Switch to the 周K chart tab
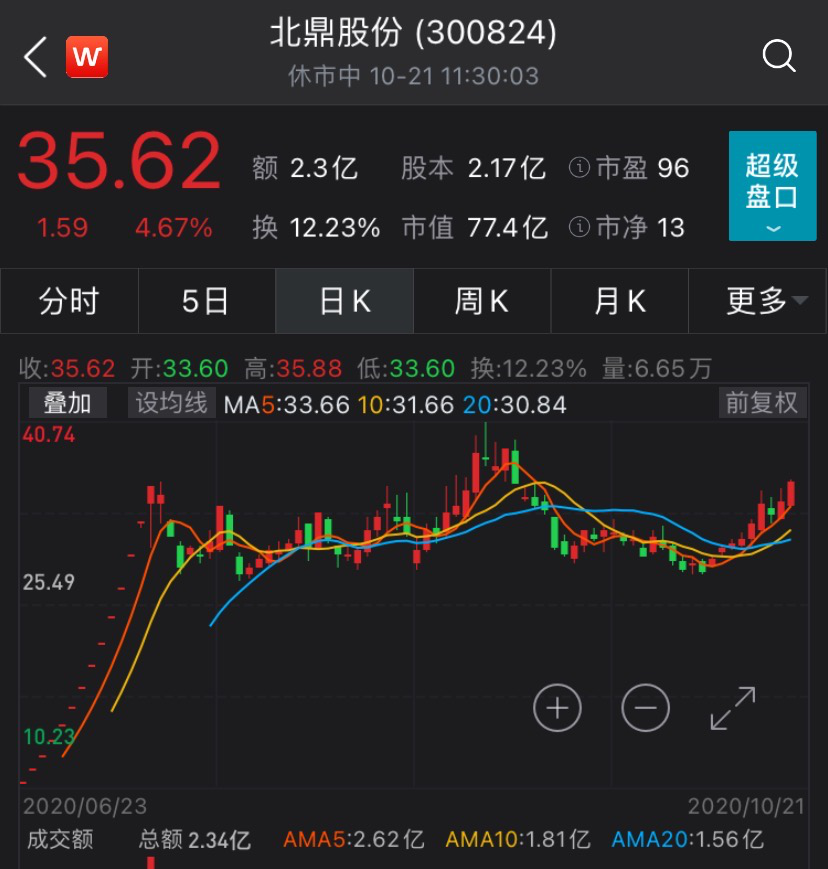This screenshot has width=828, height=869. pos(482,301)
